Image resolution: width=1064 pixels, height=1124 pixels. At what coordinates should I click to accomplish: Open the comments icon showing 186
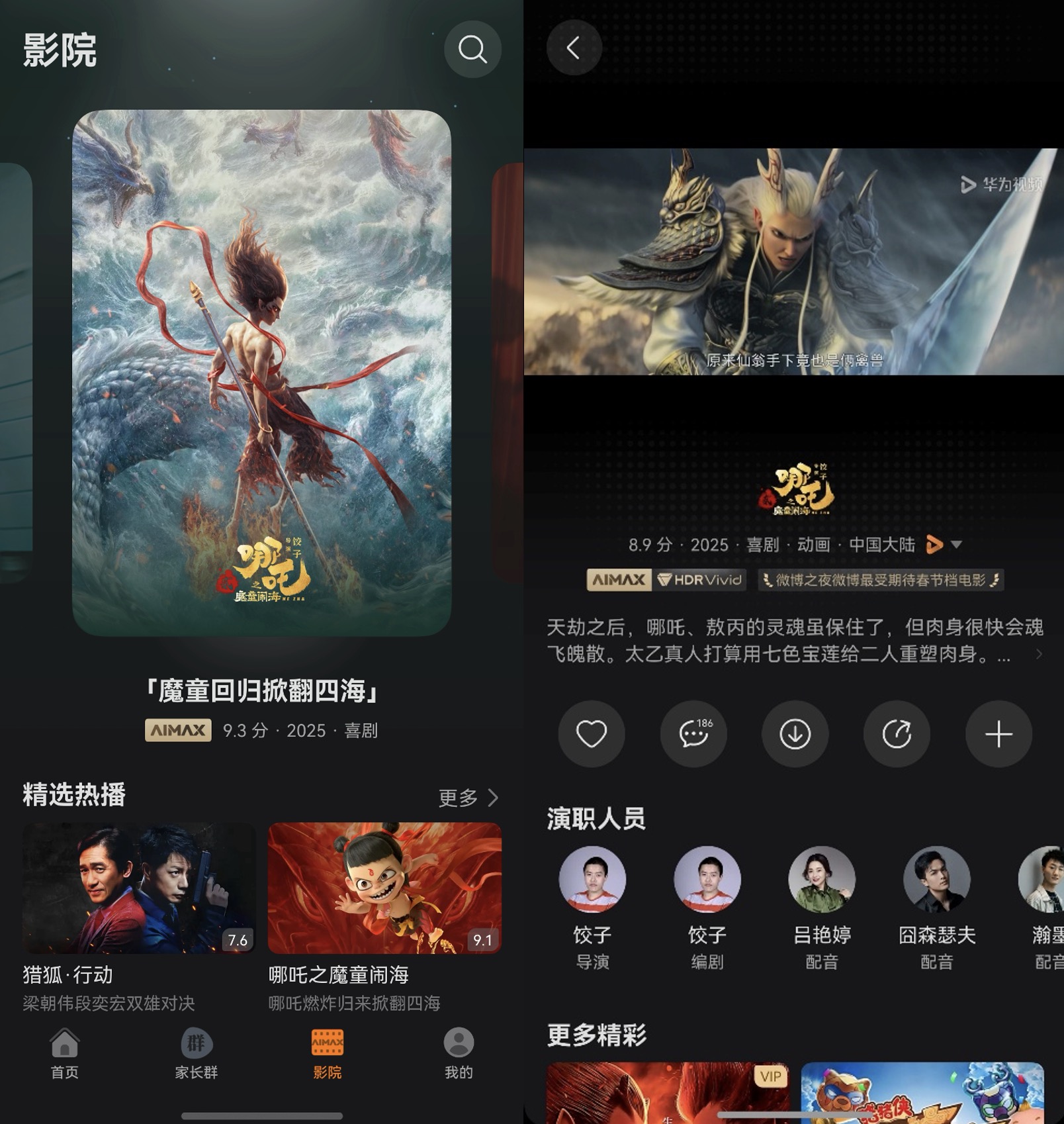tap(693, 734)
